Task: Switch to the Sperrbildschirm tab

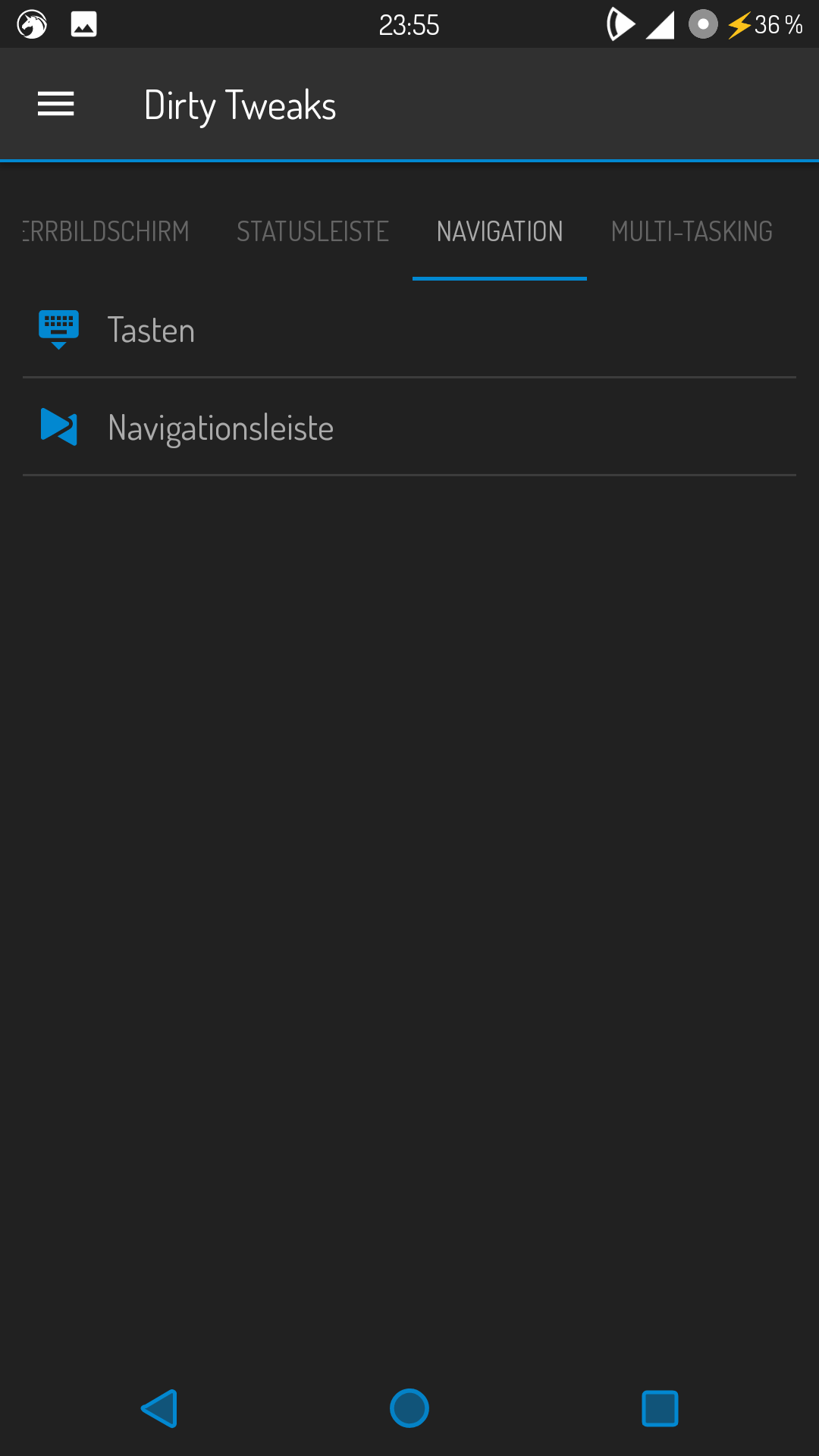Action: coord(105,231)
